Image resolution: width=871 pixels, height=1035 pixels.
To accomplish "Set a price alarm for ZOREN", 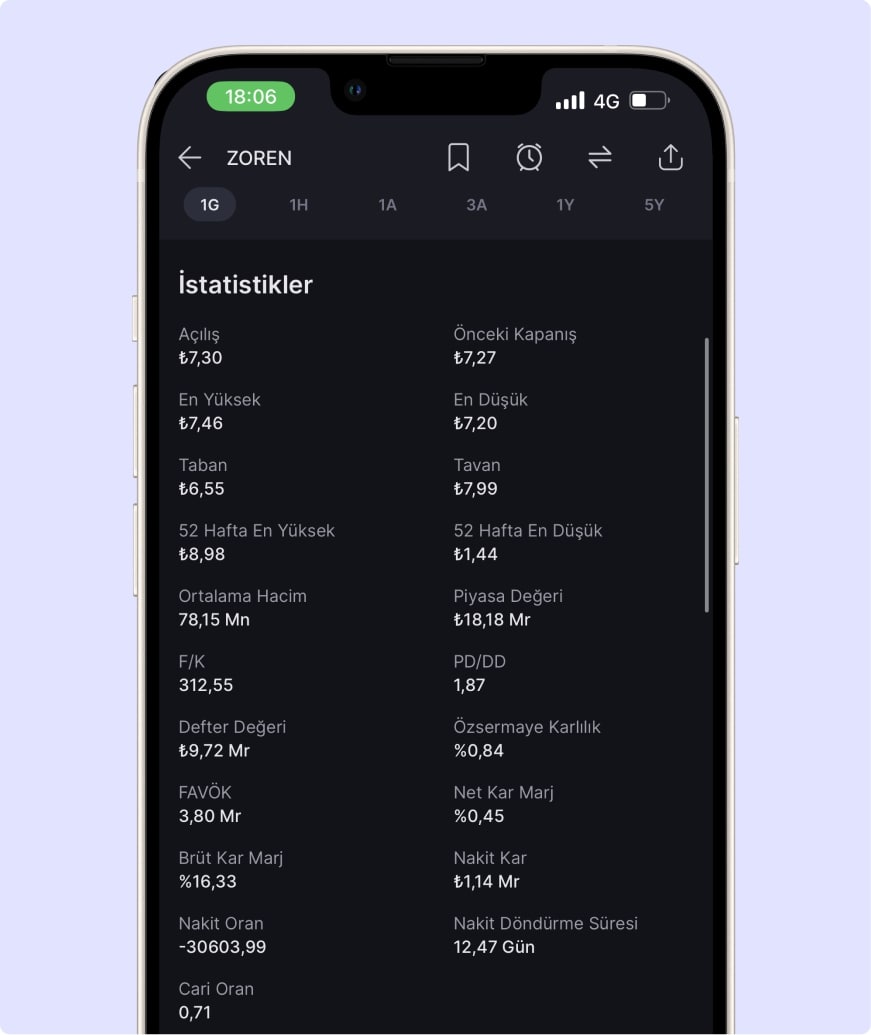I will pyautogui.click(x=529, y=157).
